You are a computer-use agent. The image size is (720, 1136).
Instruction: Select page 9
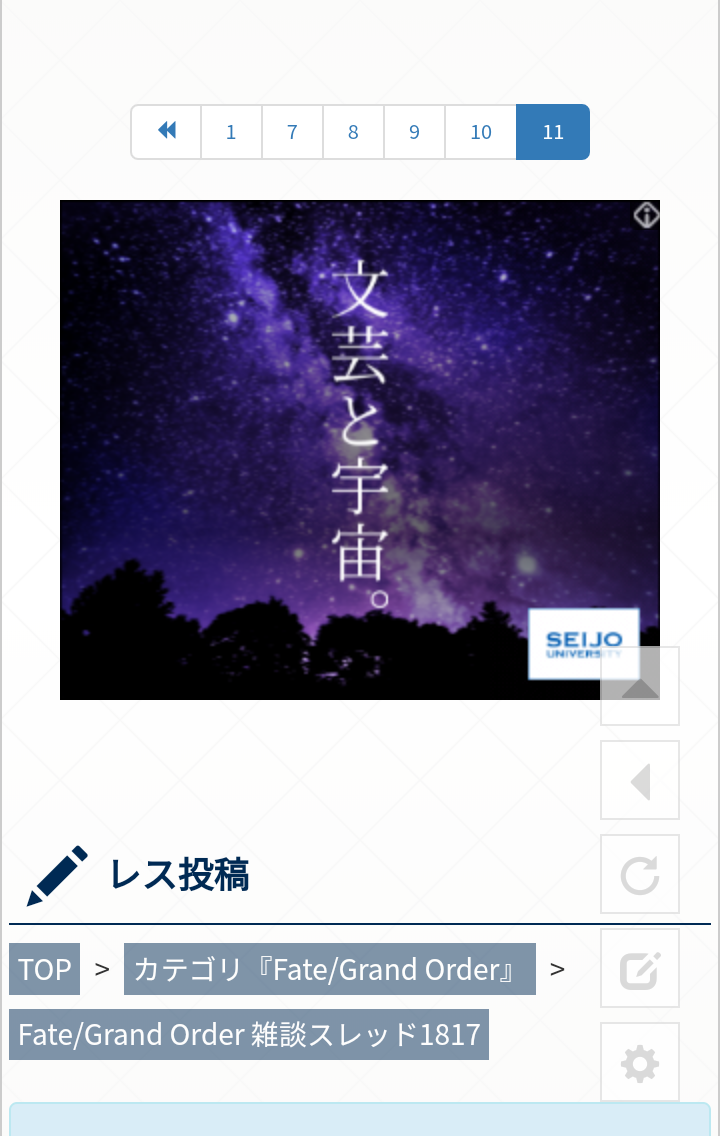pos(414,132)
